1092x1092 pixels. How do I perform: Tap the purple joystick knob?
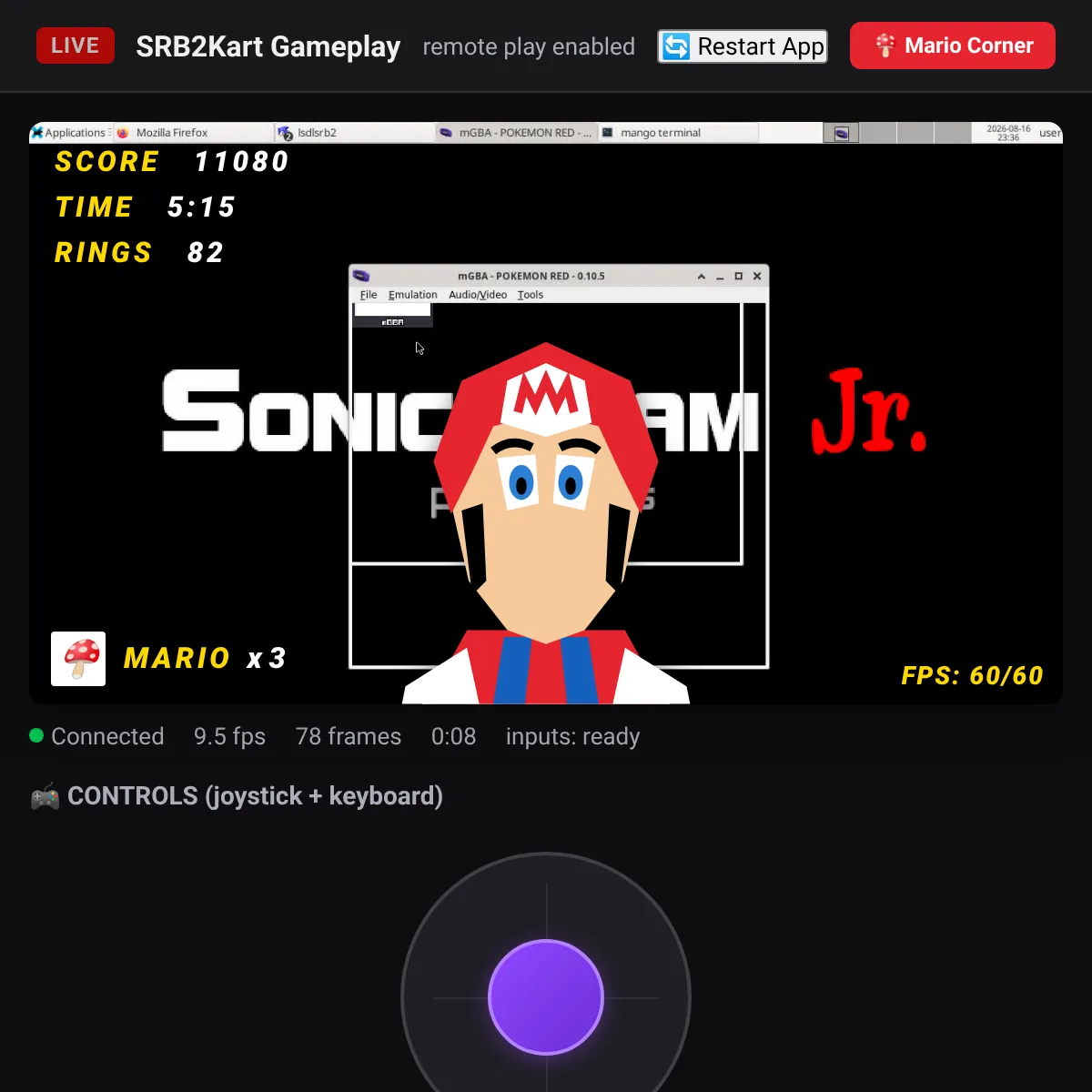pyautogui.click(x=546, y=997)
